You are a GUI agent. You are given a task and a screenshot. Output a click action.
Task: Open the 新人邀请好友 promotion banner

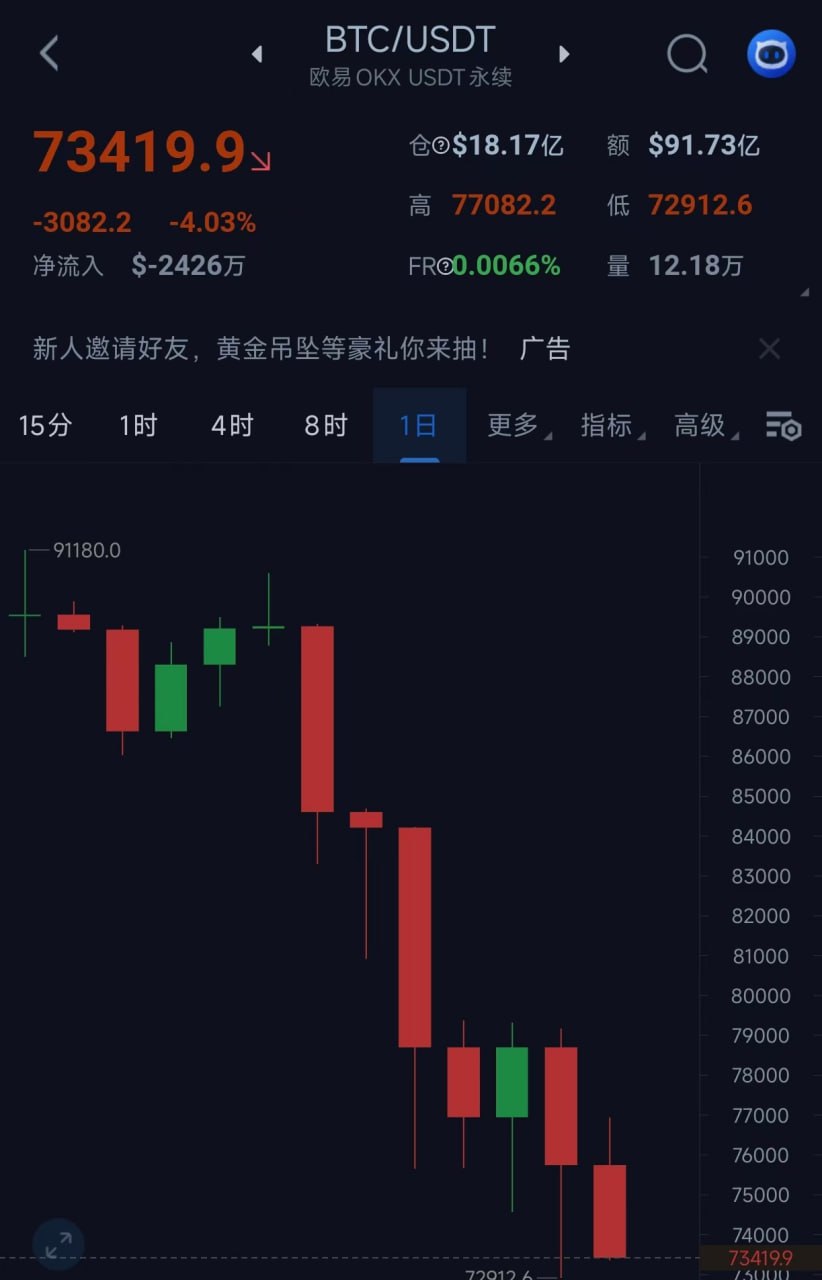260,349
